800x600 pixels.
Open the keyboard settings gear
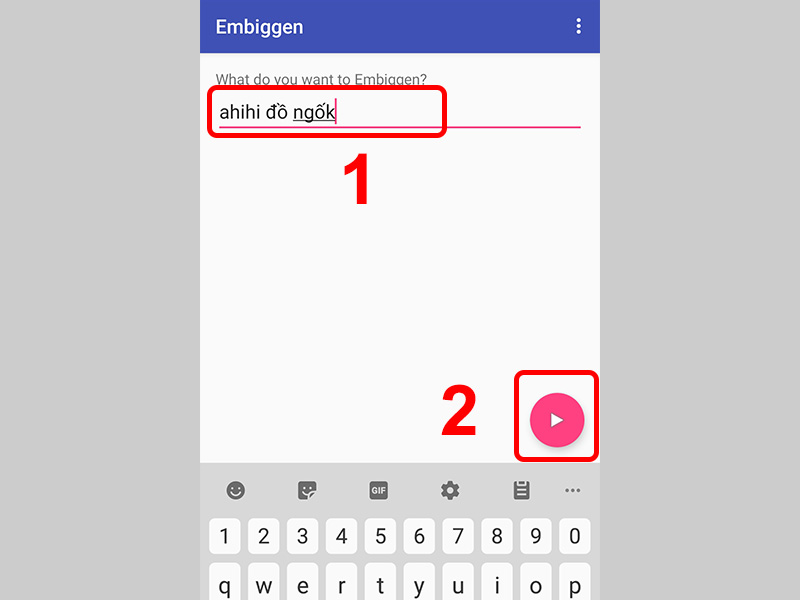click(450, 490)
